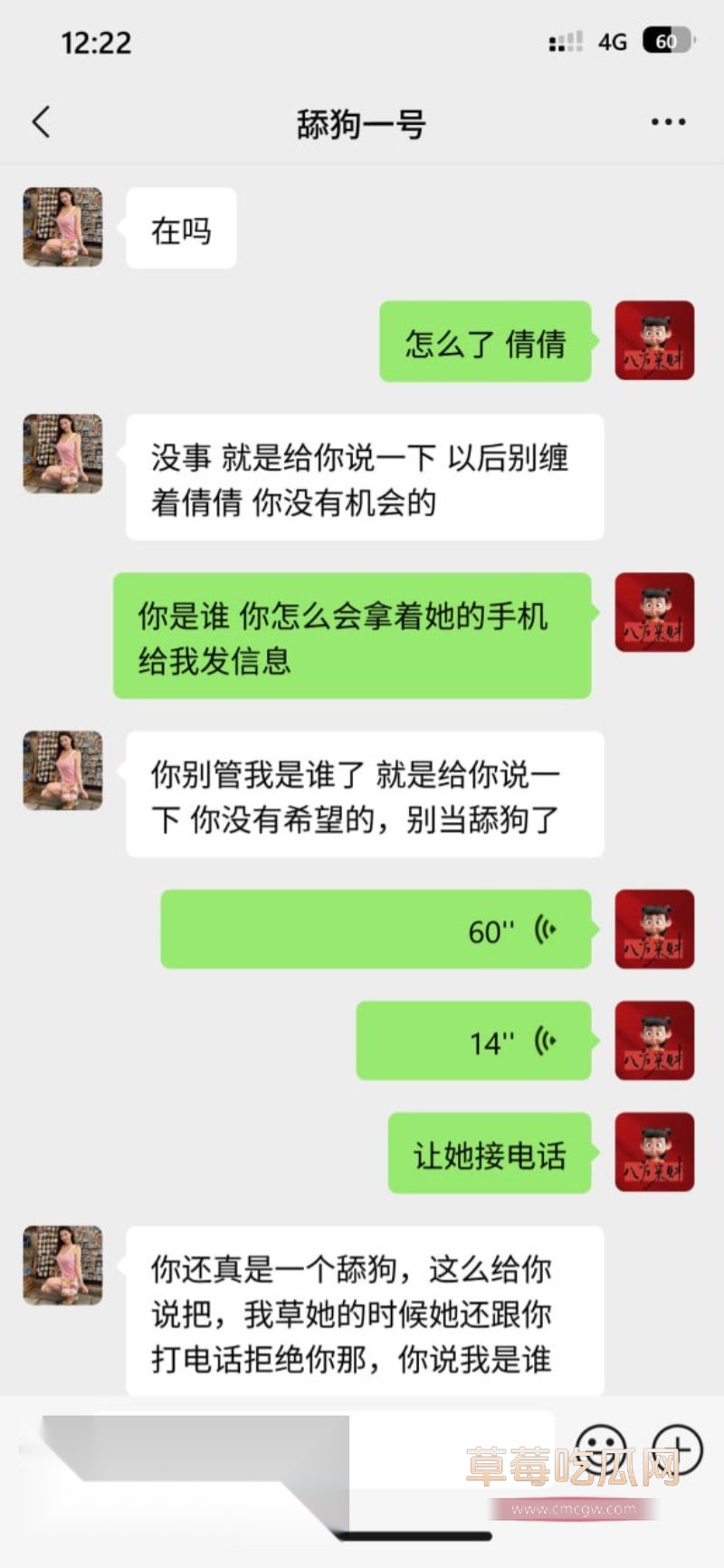Select the chat title 舔狗一号

(x=361, y=122)
